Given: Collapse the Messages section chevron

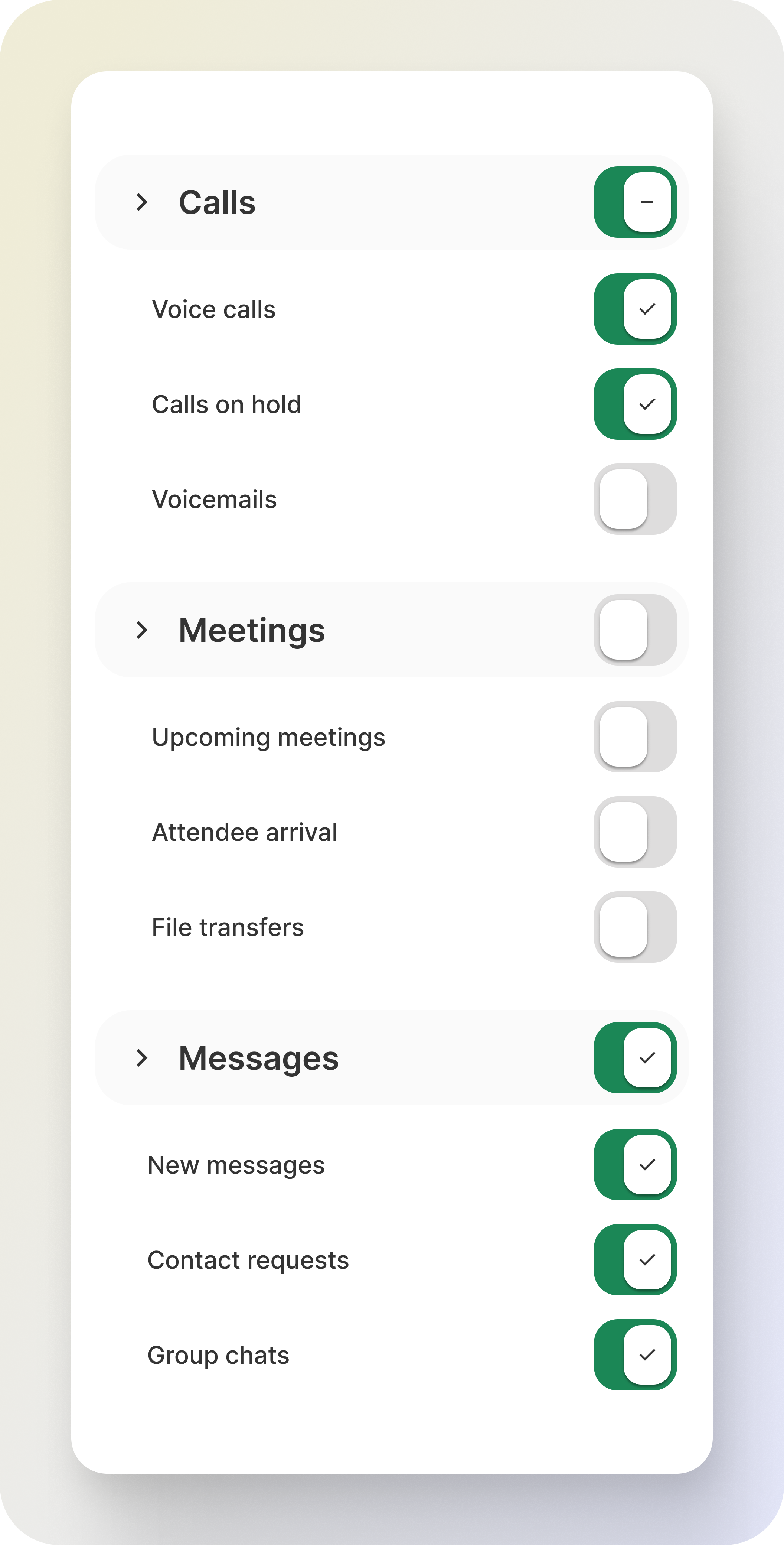Looking at the screenshot, I should pos(141,1057).
